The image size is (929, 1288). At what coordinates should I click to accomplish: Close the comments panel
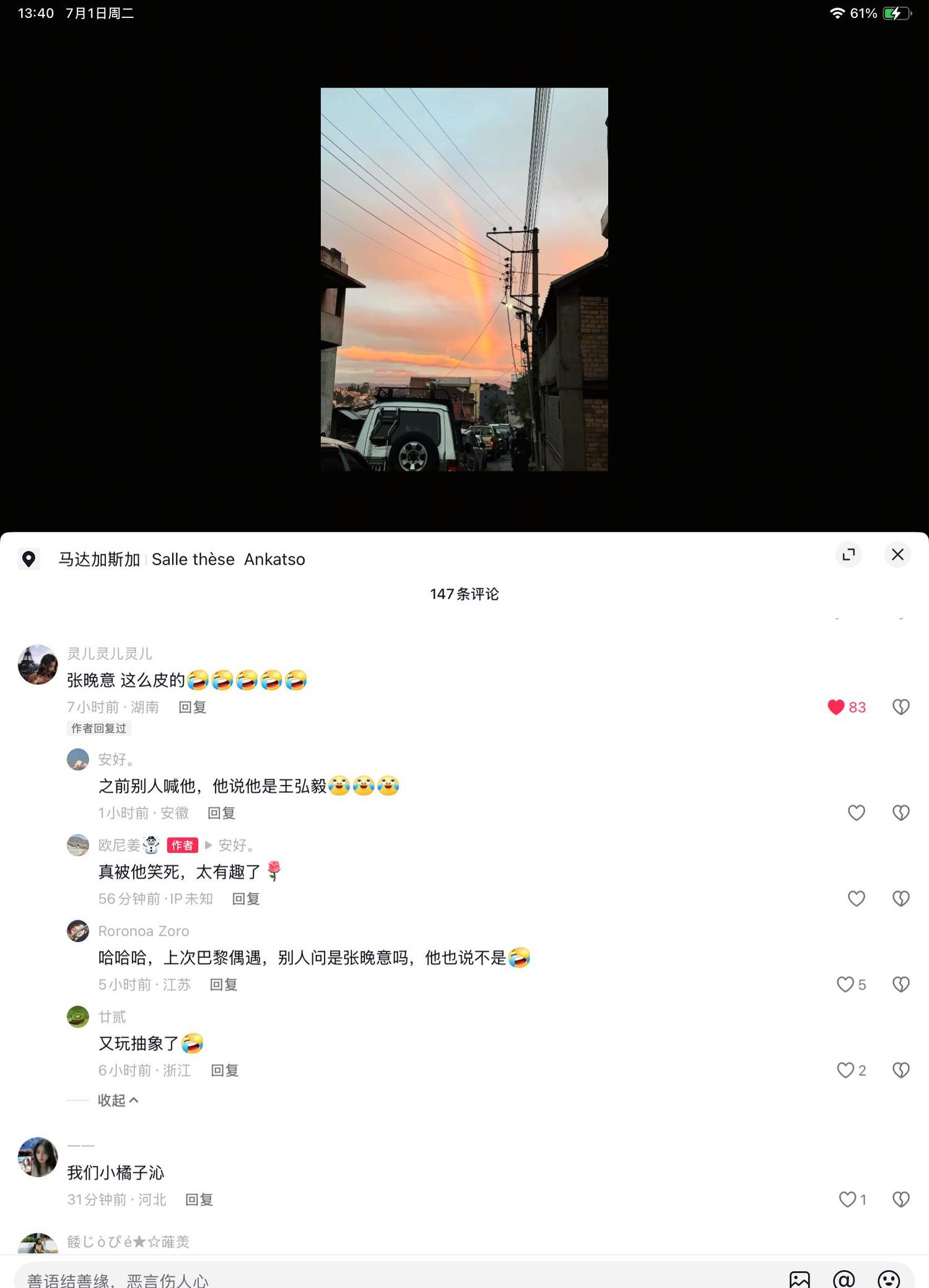click(897, 554)
